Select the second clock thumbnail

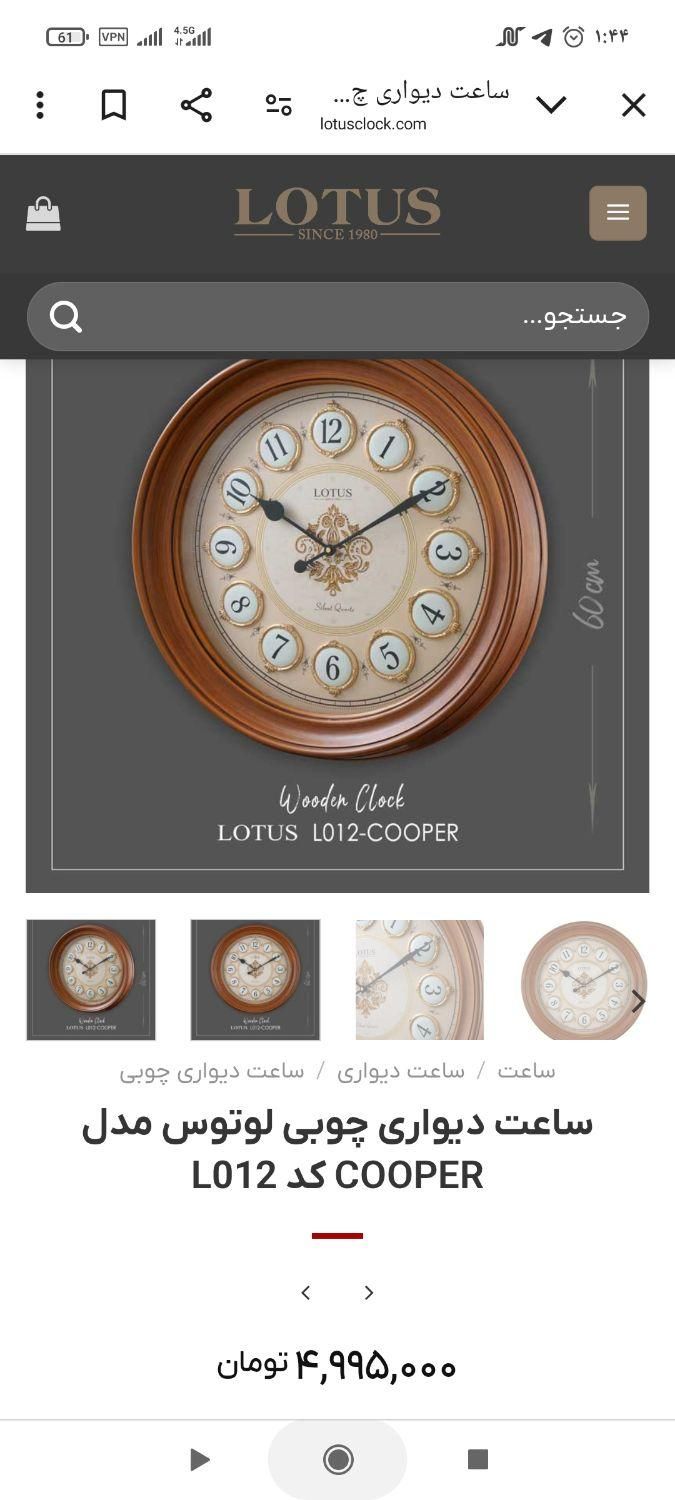255,980
